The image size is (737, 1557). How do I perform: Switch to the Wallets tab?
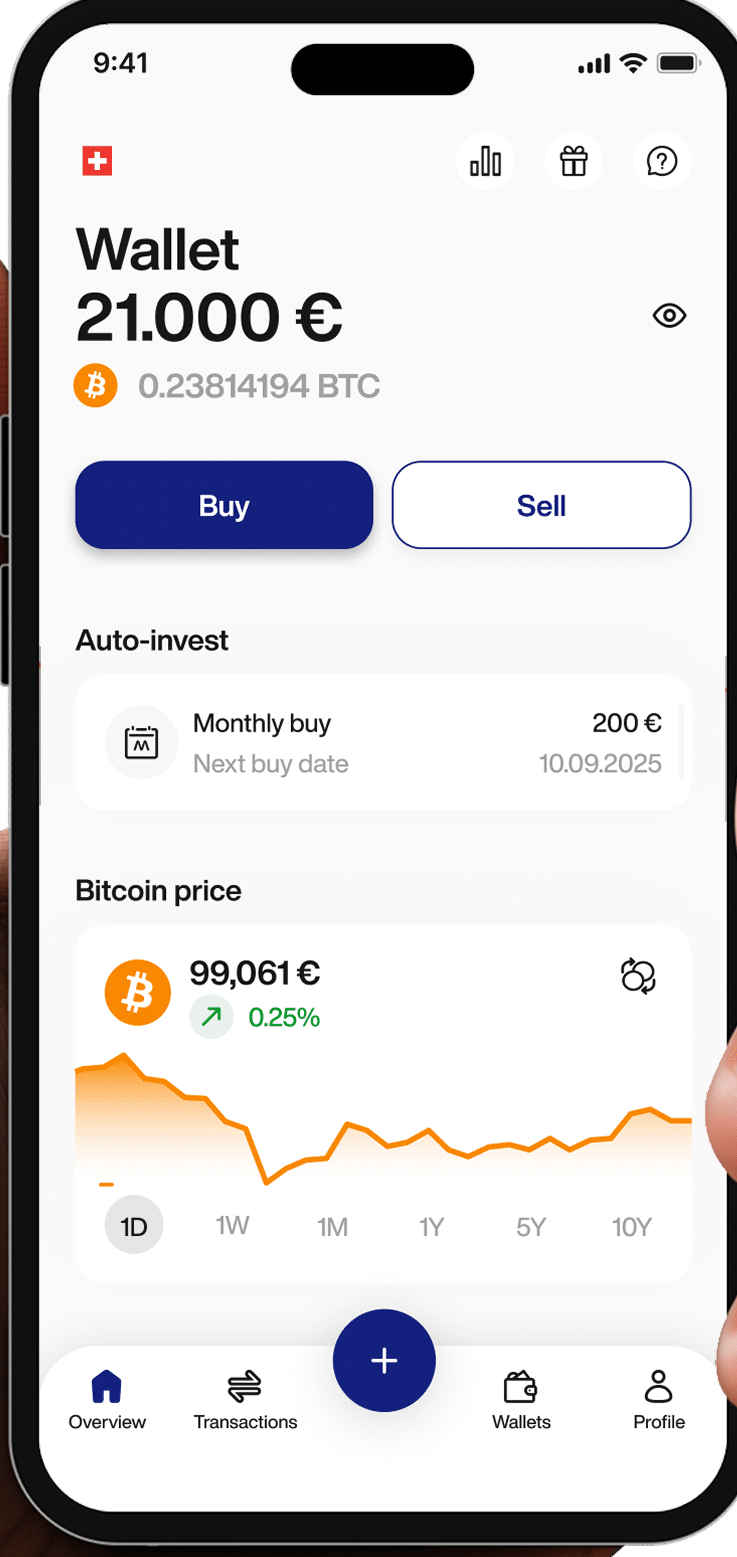pos(521,1400)
